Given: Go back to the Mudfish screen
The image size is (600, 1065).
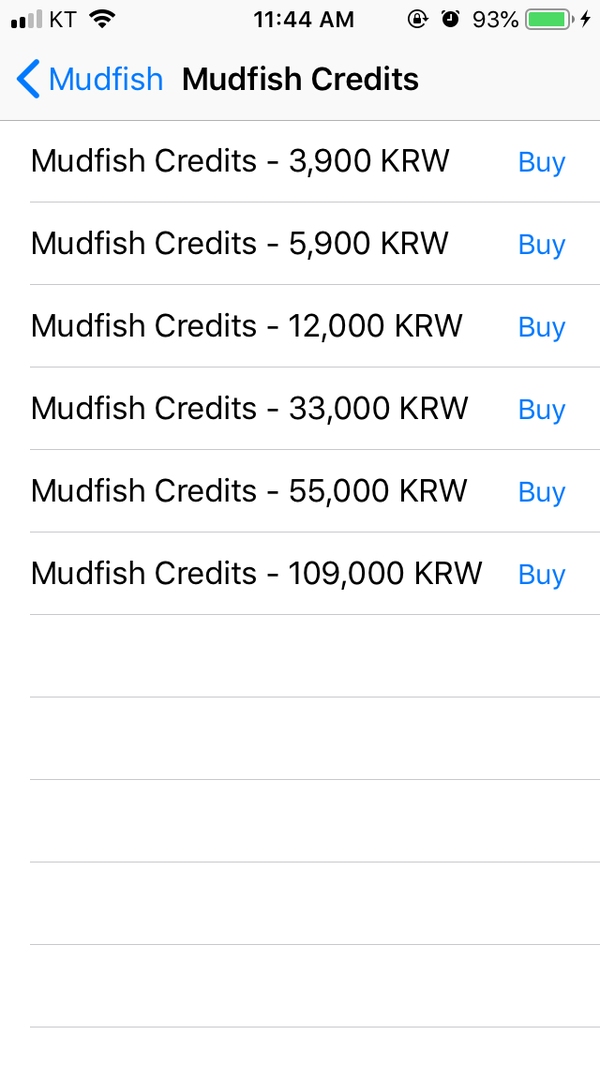Looking at the screenshot, I should click(x=90, y=79).
